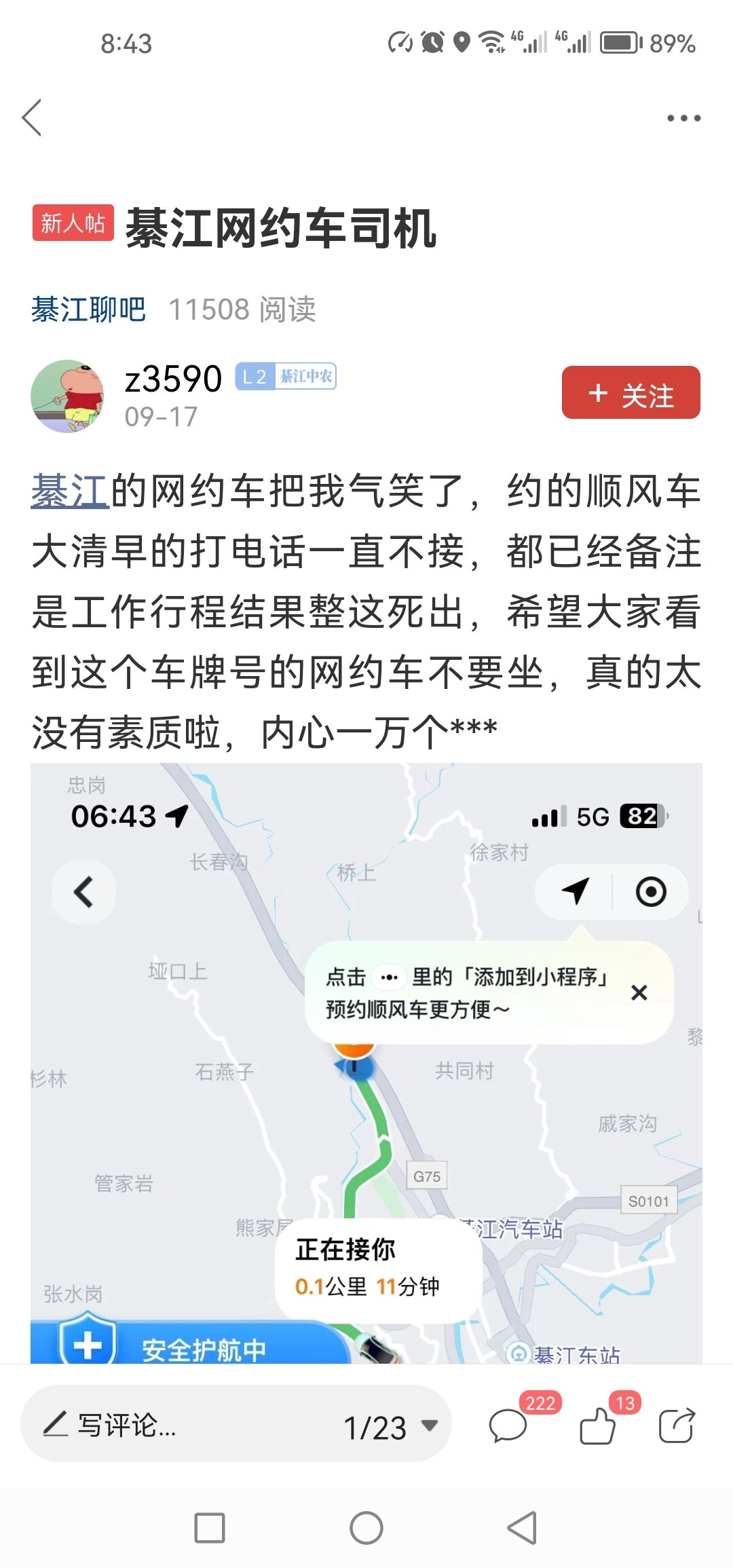
Task: Expand the 1/23 page selector
Action: [x=390, y=1426]
